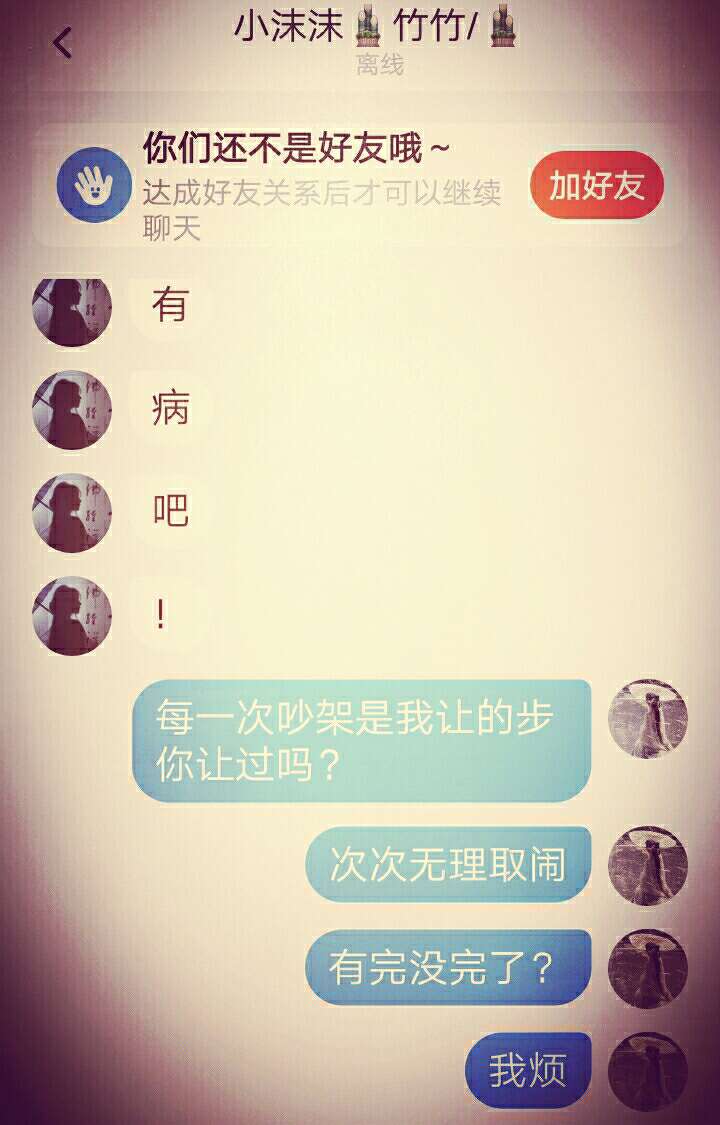Tap the red 加好友 button
Viewport: 720px width, 1125px height.
click(596, 185)
